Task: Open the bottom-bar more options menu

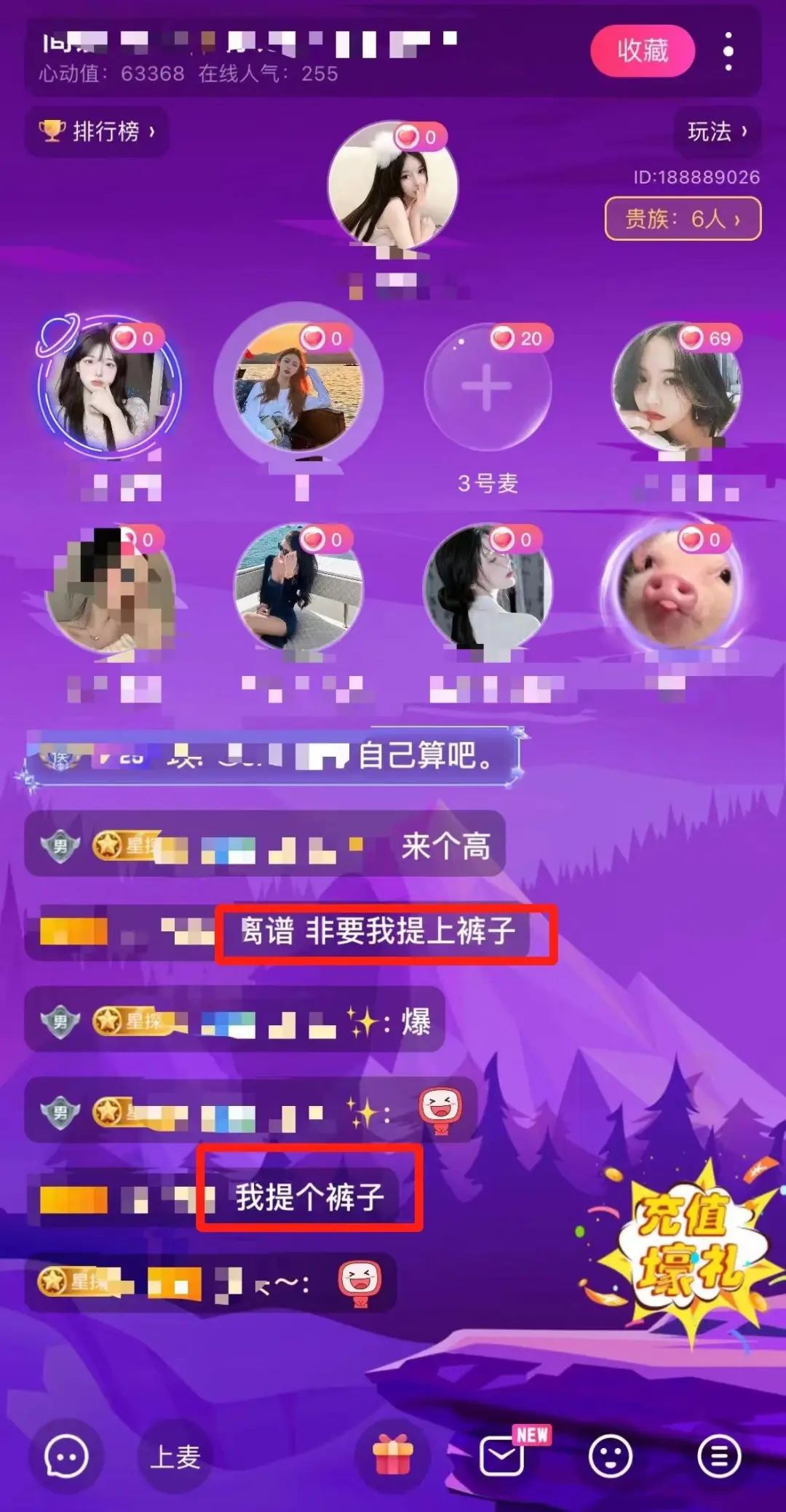Action: coord(719,1457)
